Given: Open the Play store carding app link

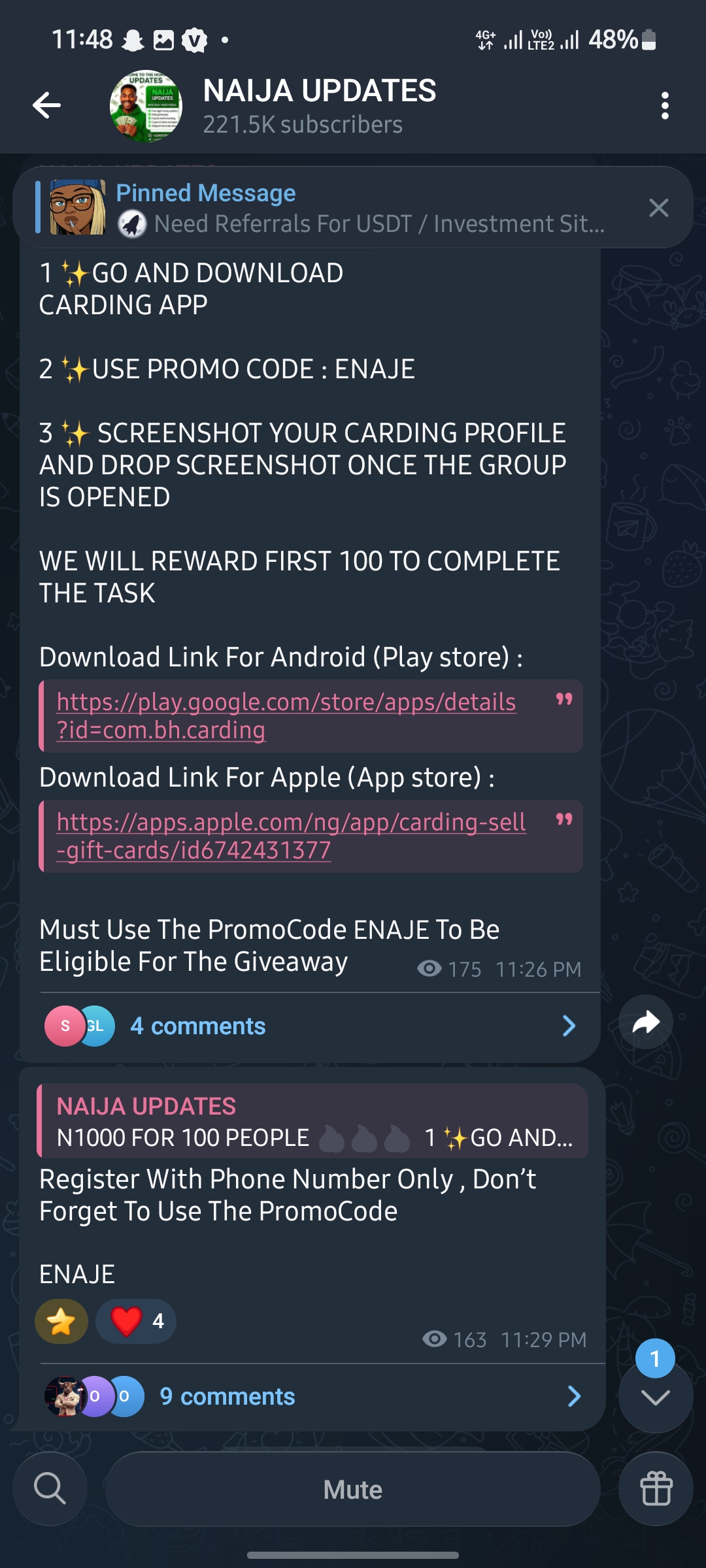Looking at the screenshot, I should 286,715.
